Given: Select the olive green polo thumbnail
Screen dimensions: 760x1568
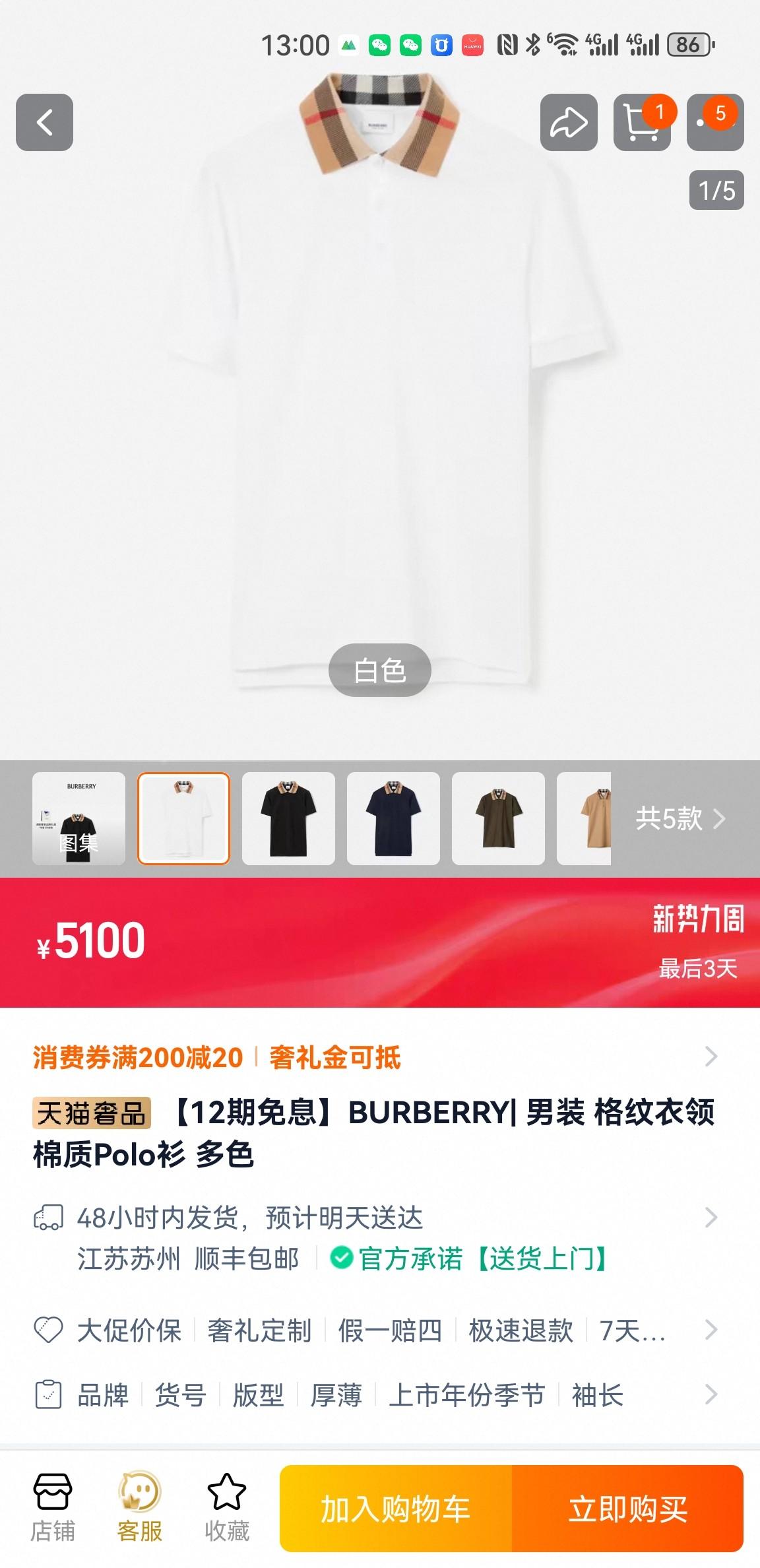Looking at the screenshot, I should point(498,818).
